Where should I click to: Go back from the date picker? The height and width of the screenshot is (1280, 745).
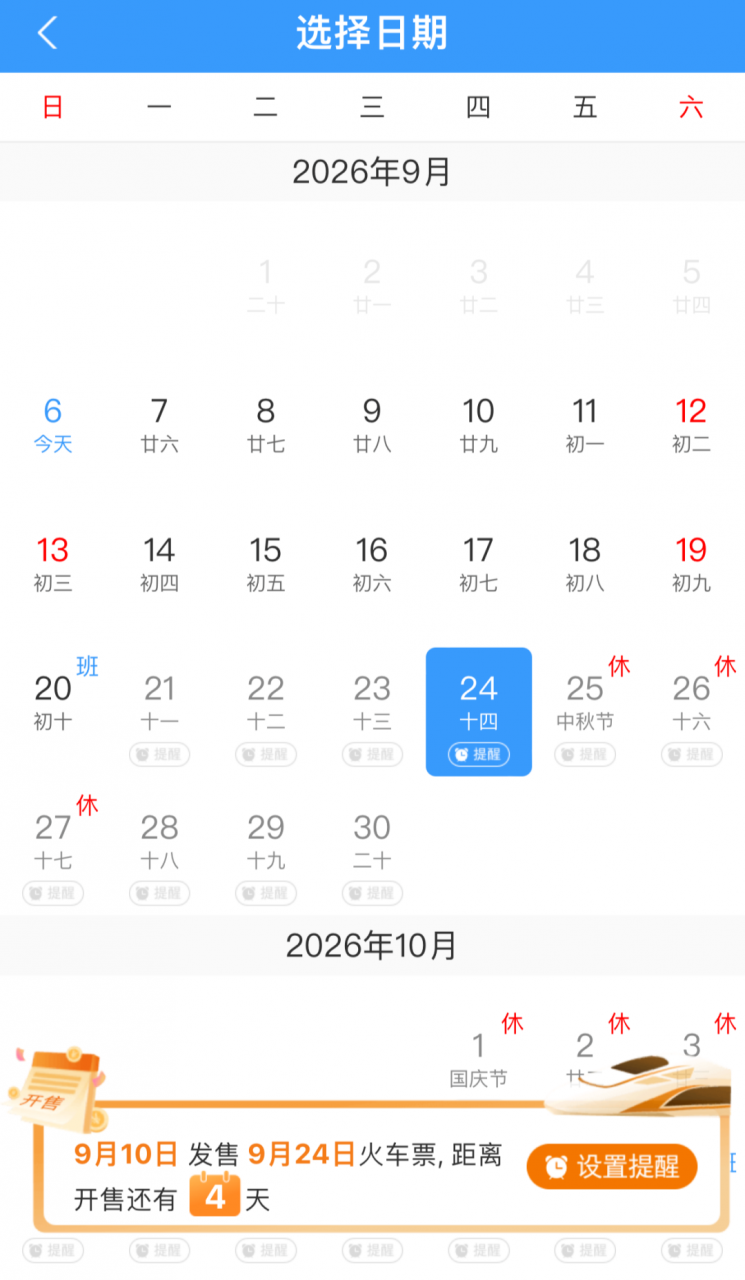(47, 33)
